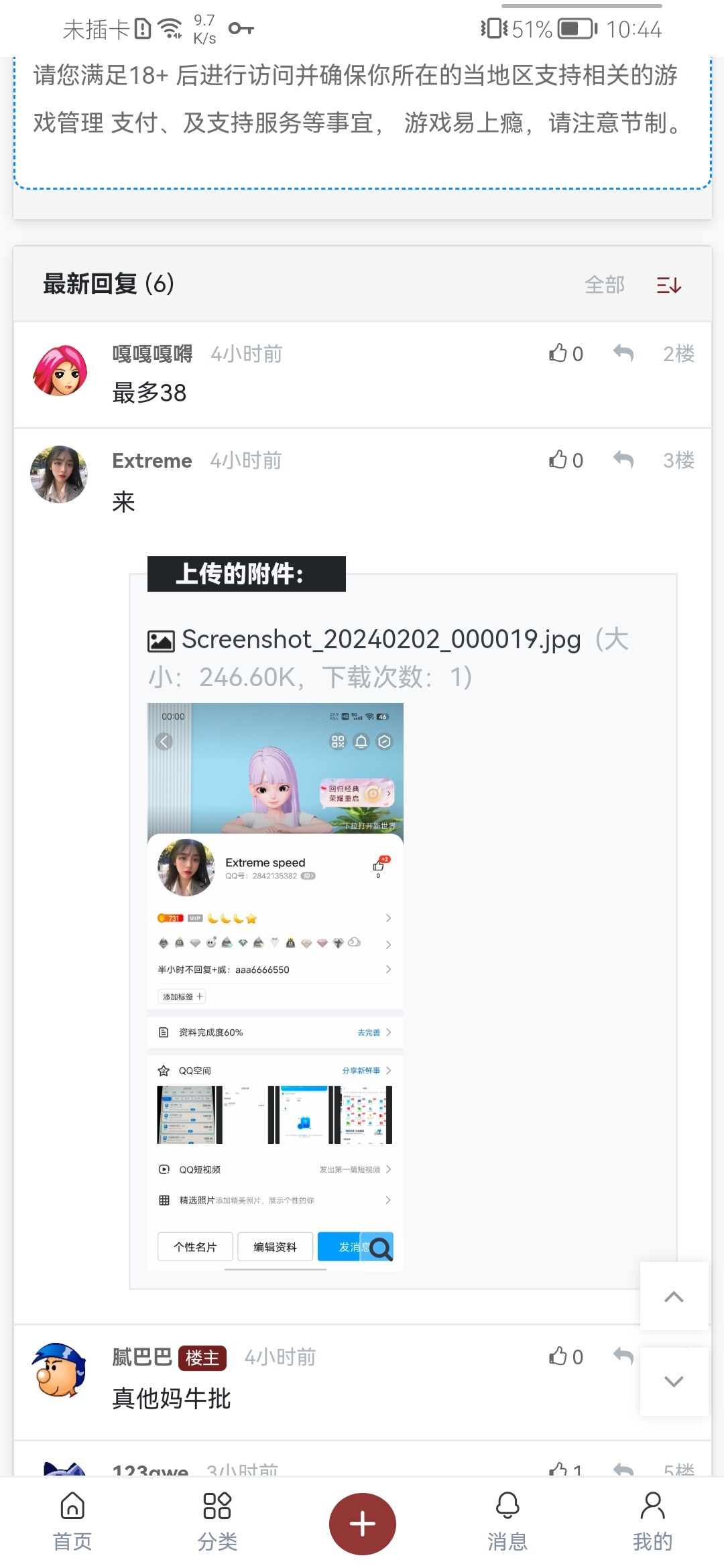Switch to the 我的 tab
The image size is (724, 1568).
652,1522
